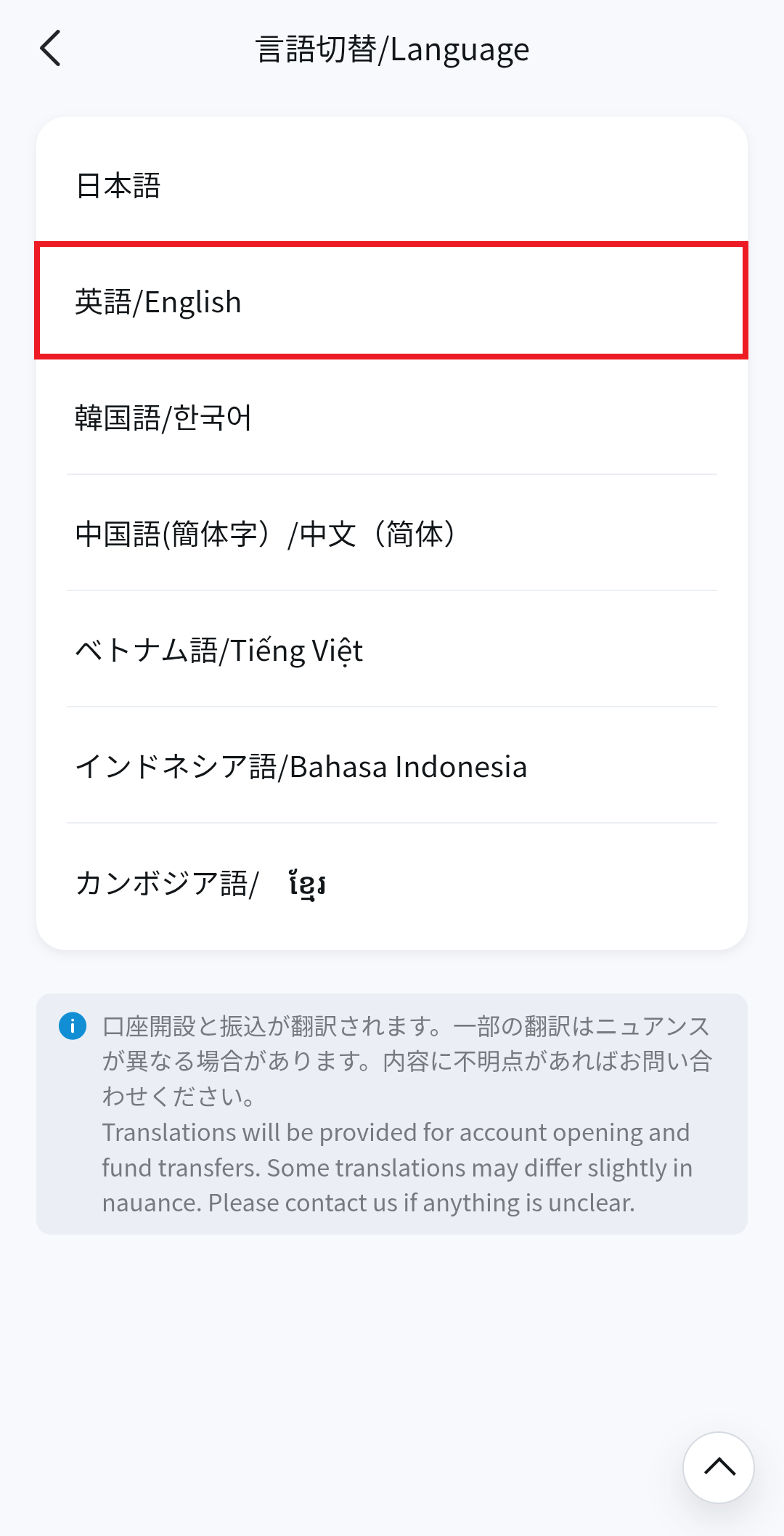Tap the upward chevron in bottom corner
This screenshot has width=784, height=1536.
[x=718, y=1467]
